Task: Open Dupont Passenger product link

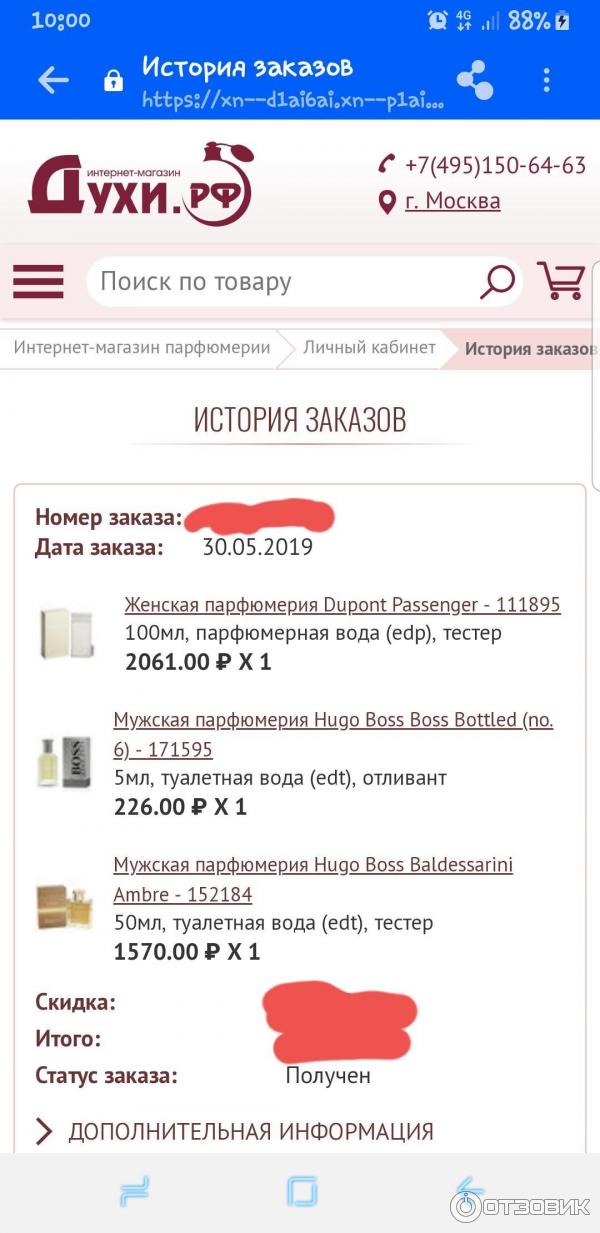Action: coord(342,605)
